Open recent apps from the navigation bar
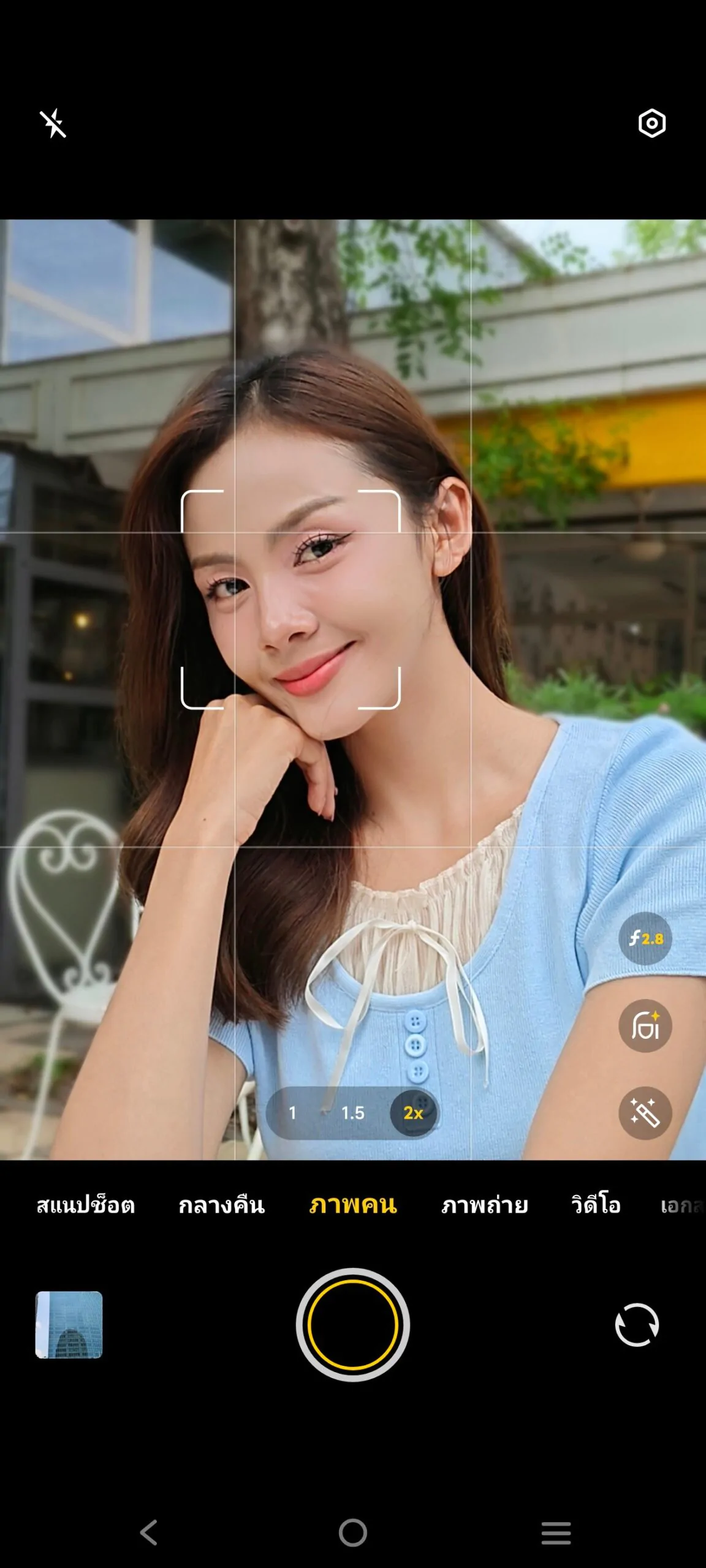The image size is (706, 1568). click(x=556, y=1532)
